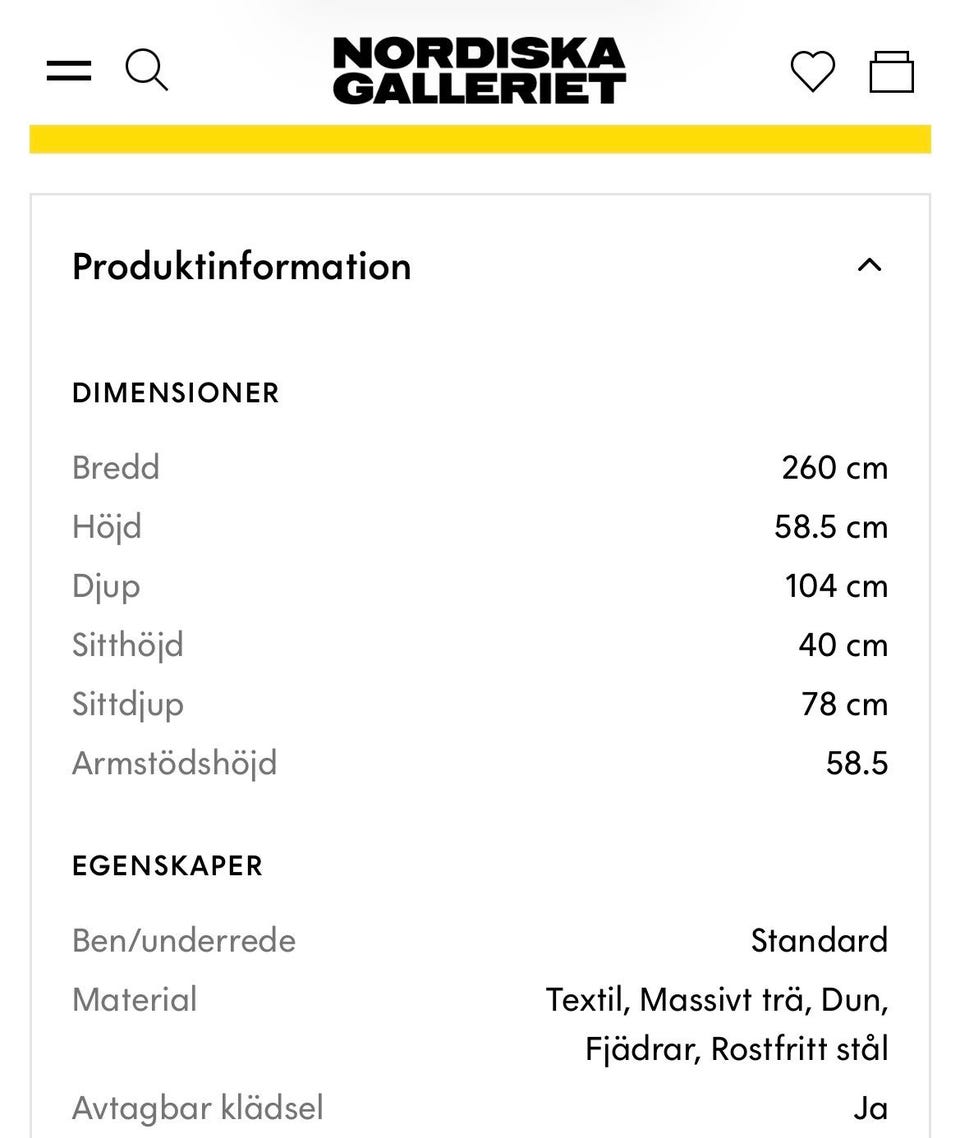The image size is (960, 1138).
Task: Select the Material property row
Action: point(480,1000)
